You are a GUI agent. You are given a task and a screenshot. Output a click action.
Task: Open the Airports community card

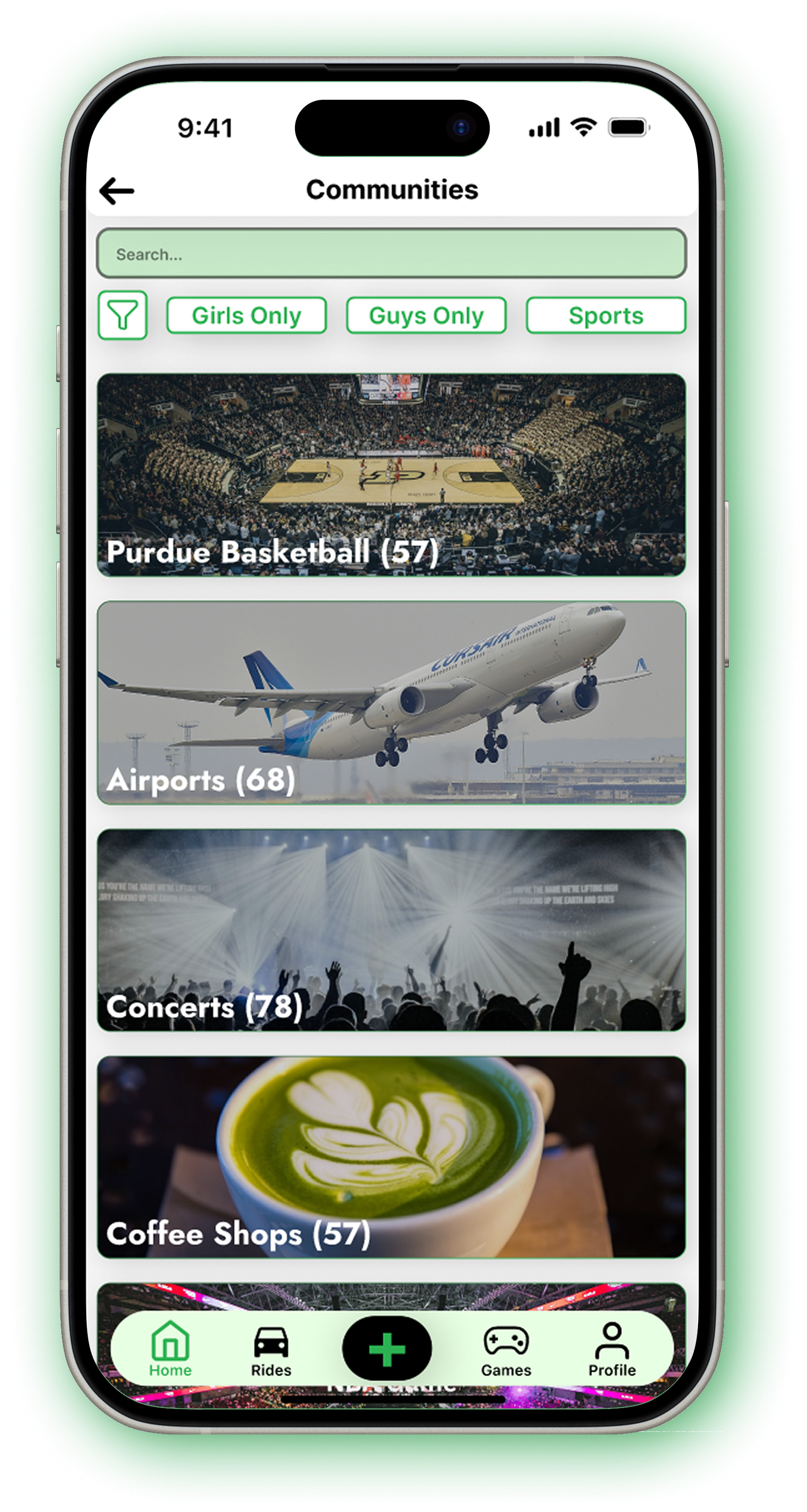[x=391, y=702]
